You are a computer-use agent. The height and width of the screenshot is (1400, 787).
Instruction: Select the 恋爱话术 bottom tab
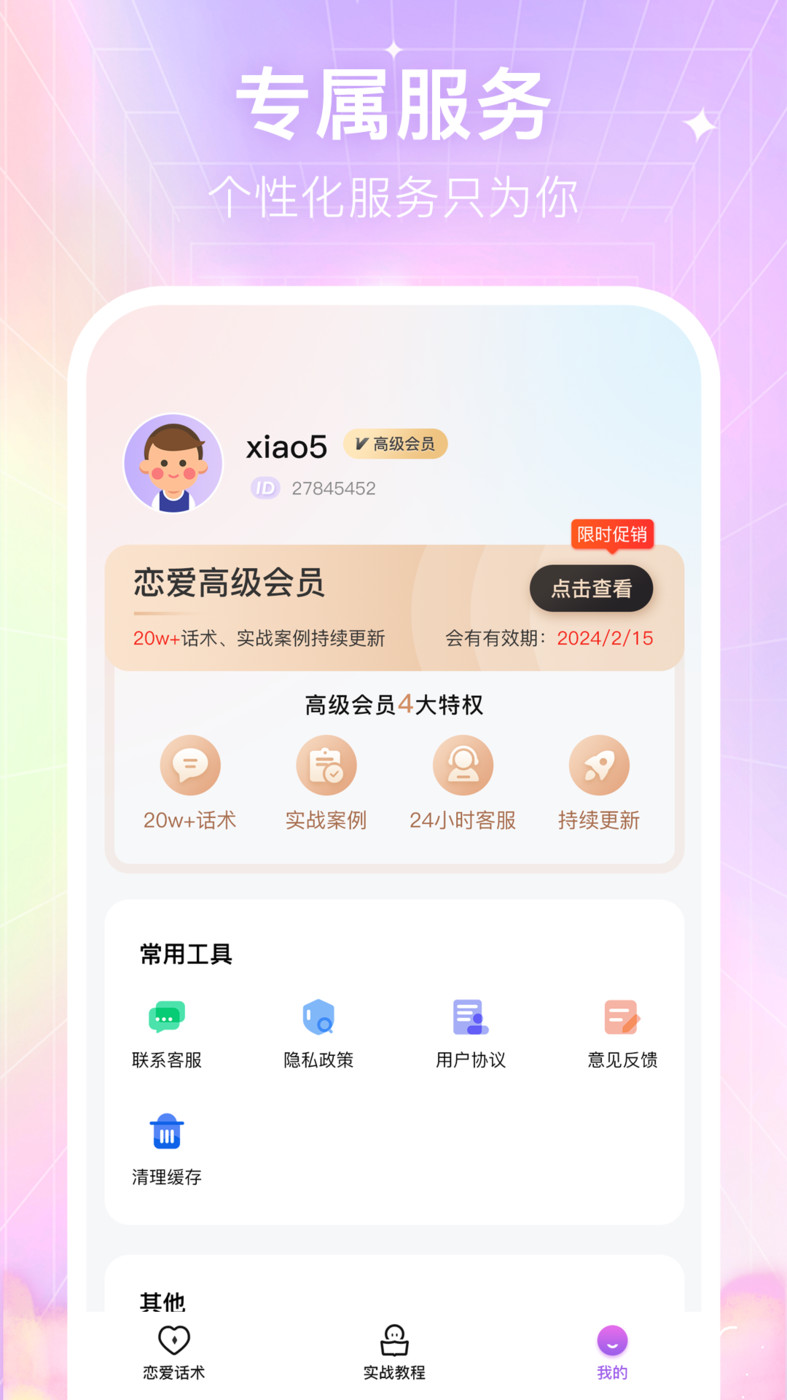tap(174, 1350)
